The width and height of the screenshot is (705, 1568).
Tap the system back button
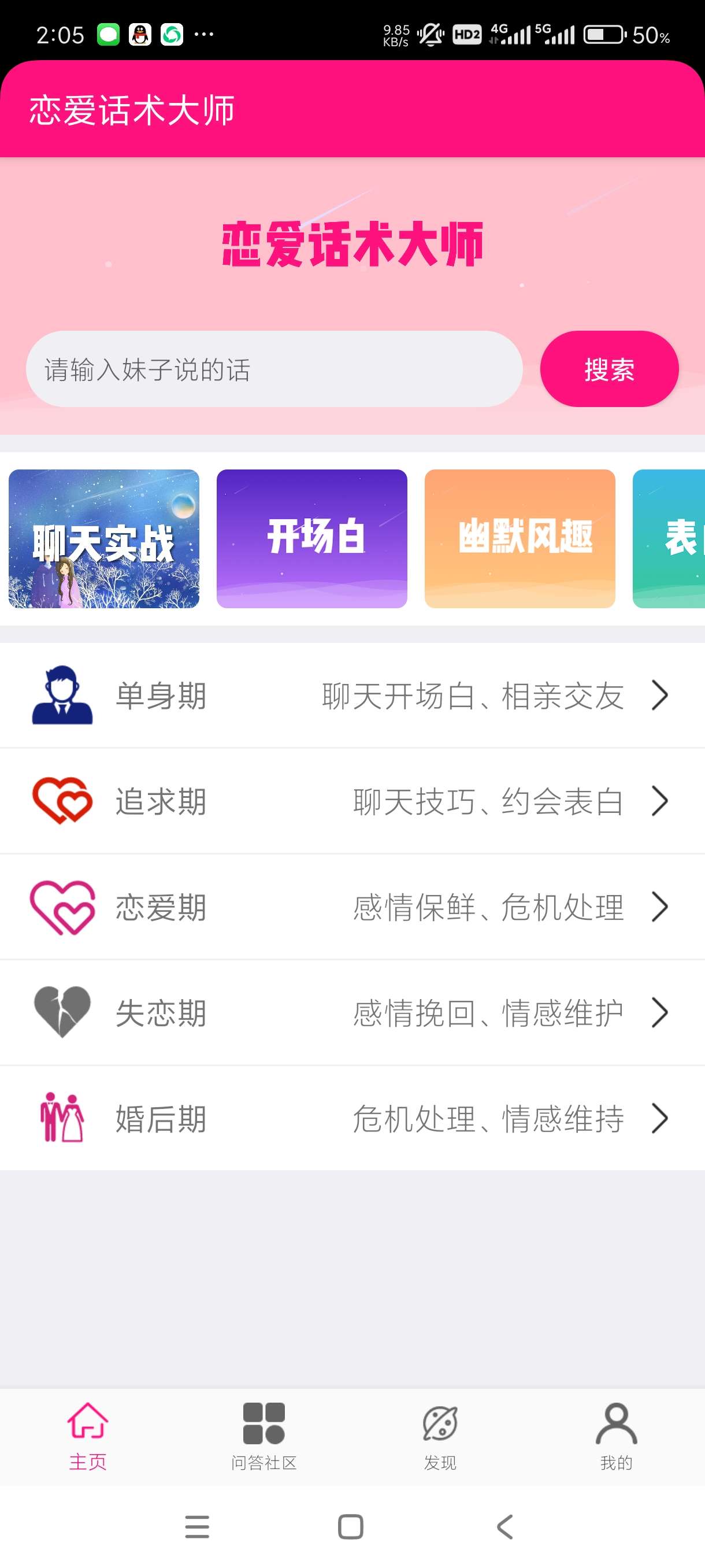click(505, 1526)
